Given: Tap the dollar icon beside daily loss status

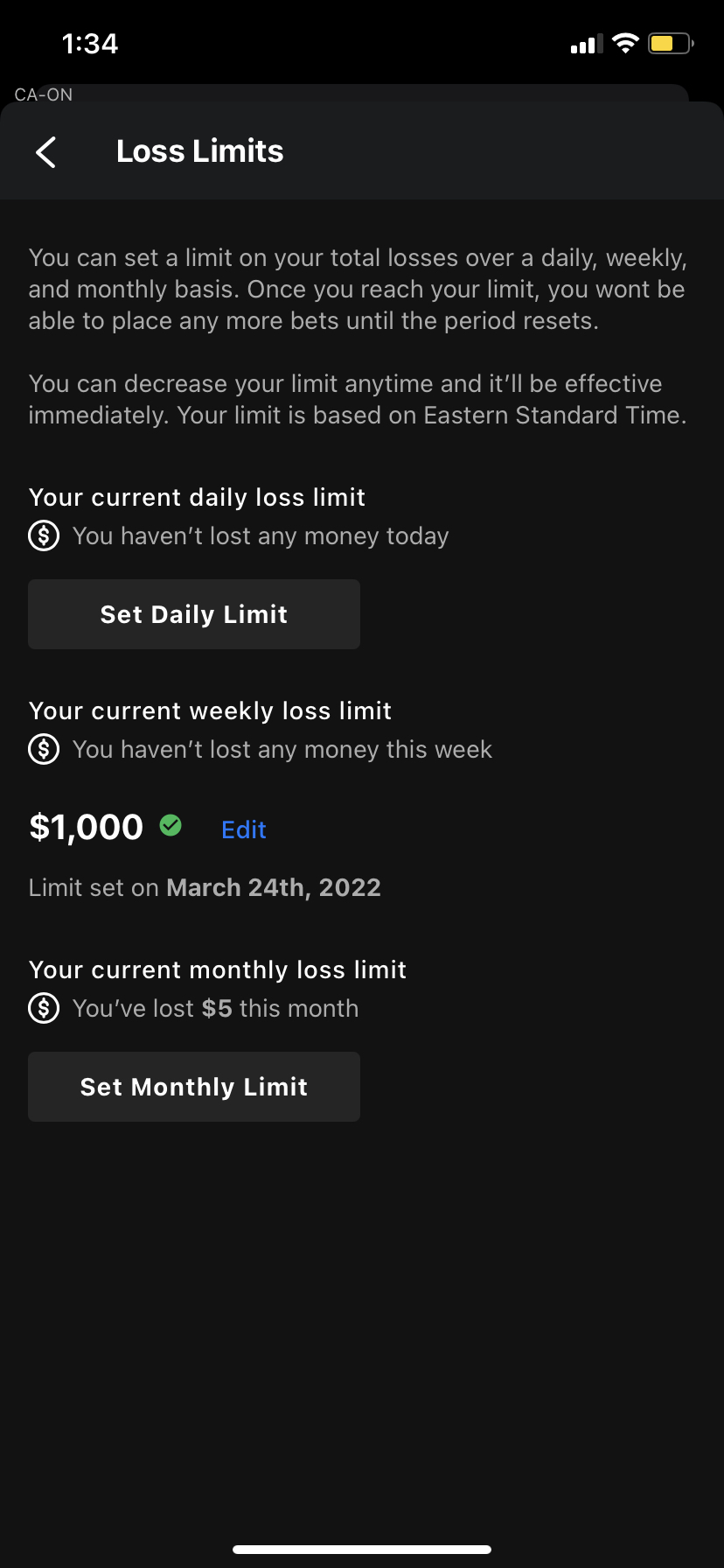Looking at the screenshot, I should [x=43, y=535].
